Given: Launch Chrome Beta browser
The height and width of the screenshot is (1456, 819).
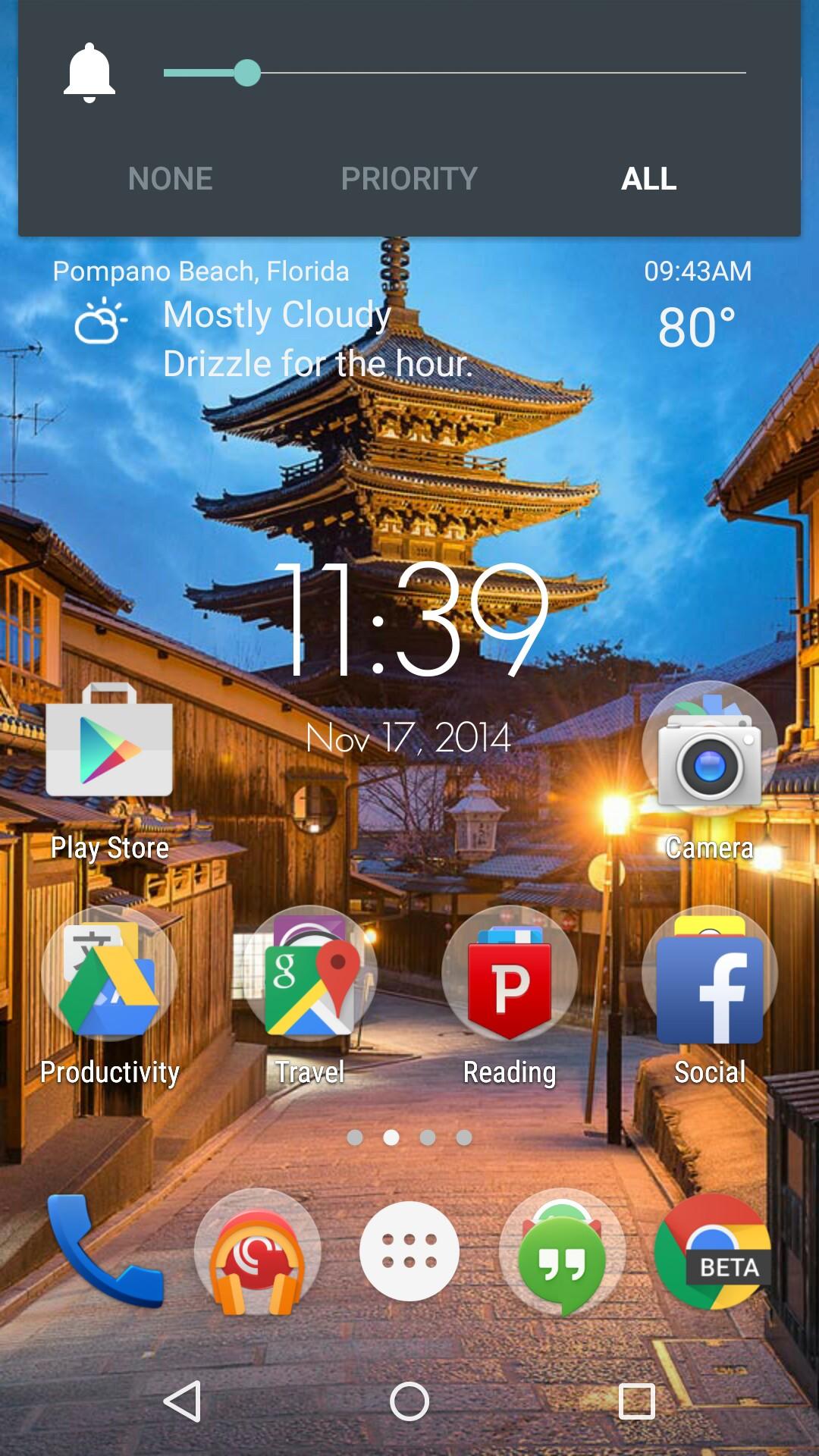Looking at the screenshot, I should pyautogui.click(x=713, y=1251).
